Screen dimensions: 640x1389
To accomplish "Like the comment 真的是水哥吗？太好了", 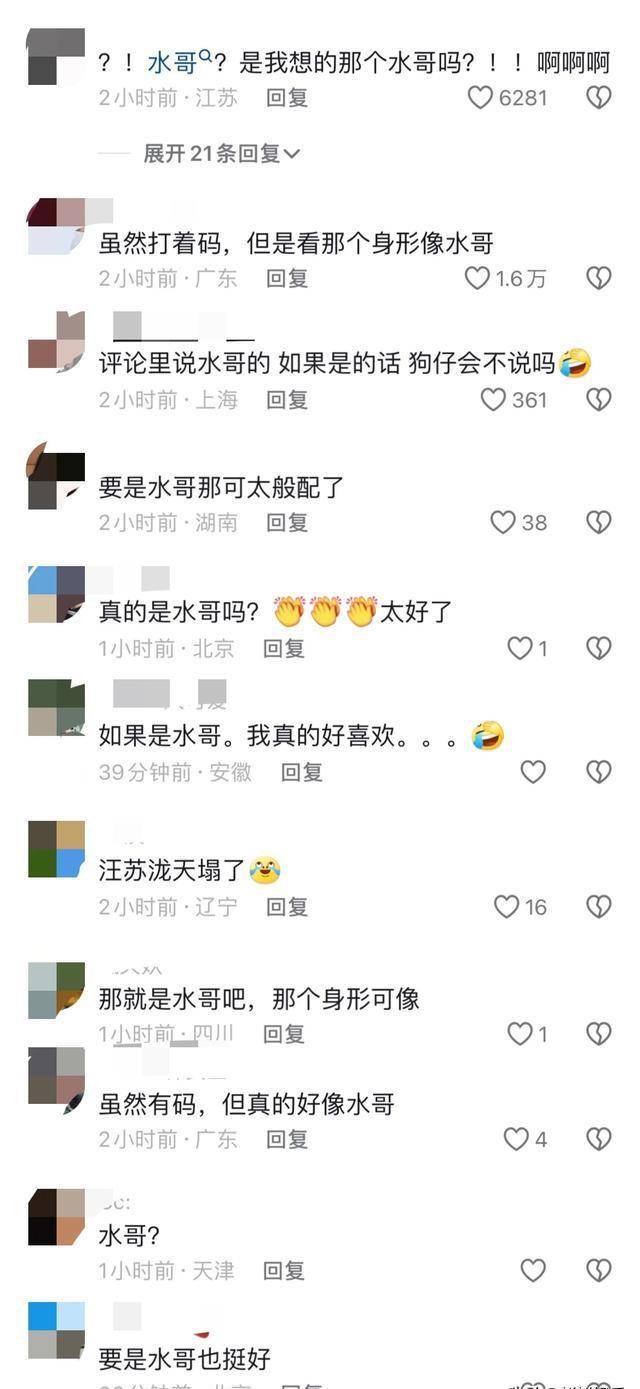I will click(x=520, y=648).
